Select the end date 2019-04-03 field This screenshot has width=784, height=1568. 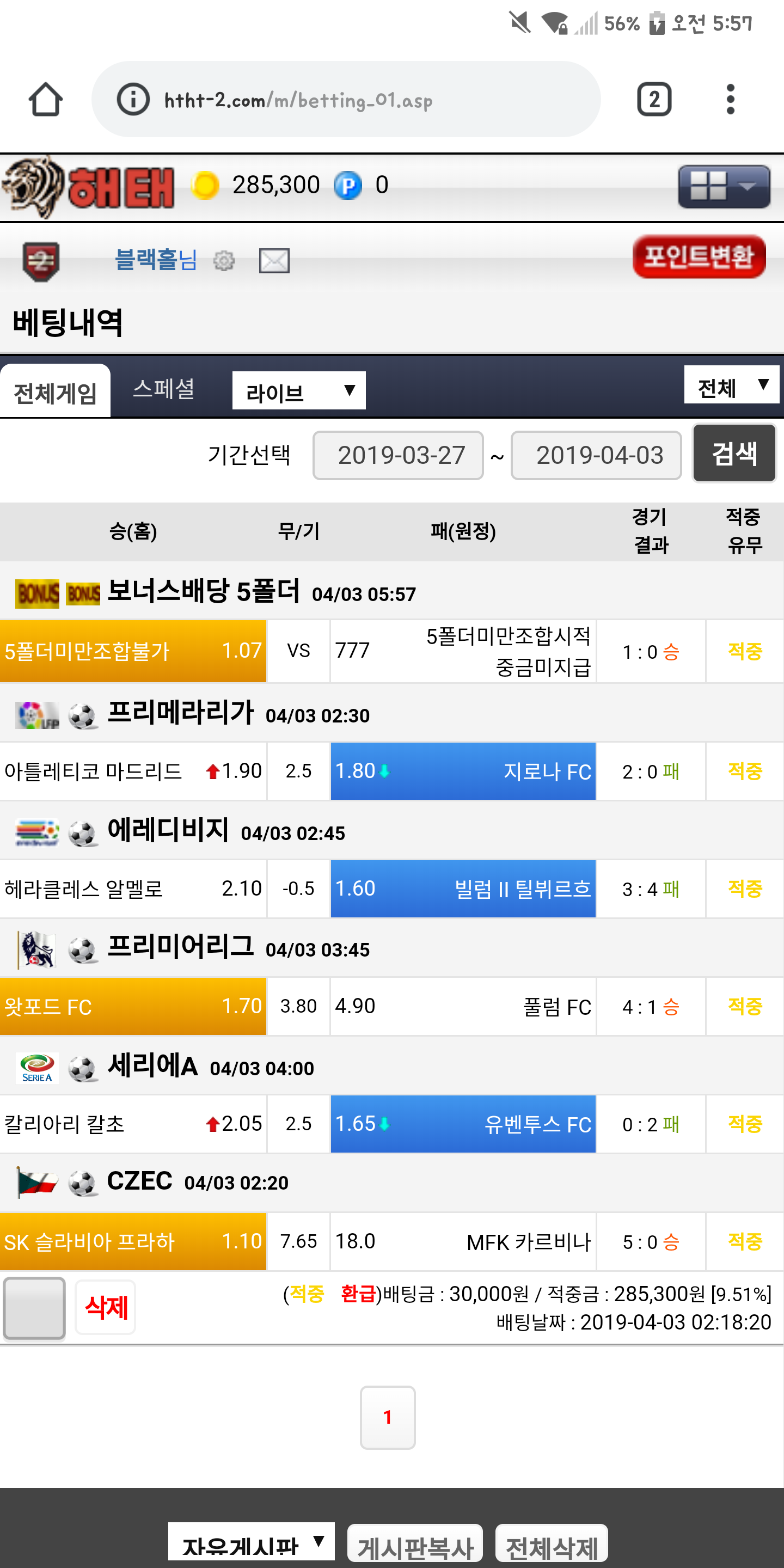point(596,455)
